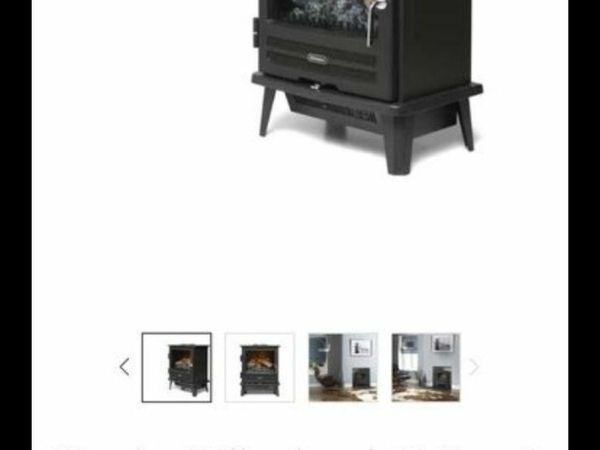Go to the previous gallery thumbnails
Screen dimensions: 600x450
(124, 367)
